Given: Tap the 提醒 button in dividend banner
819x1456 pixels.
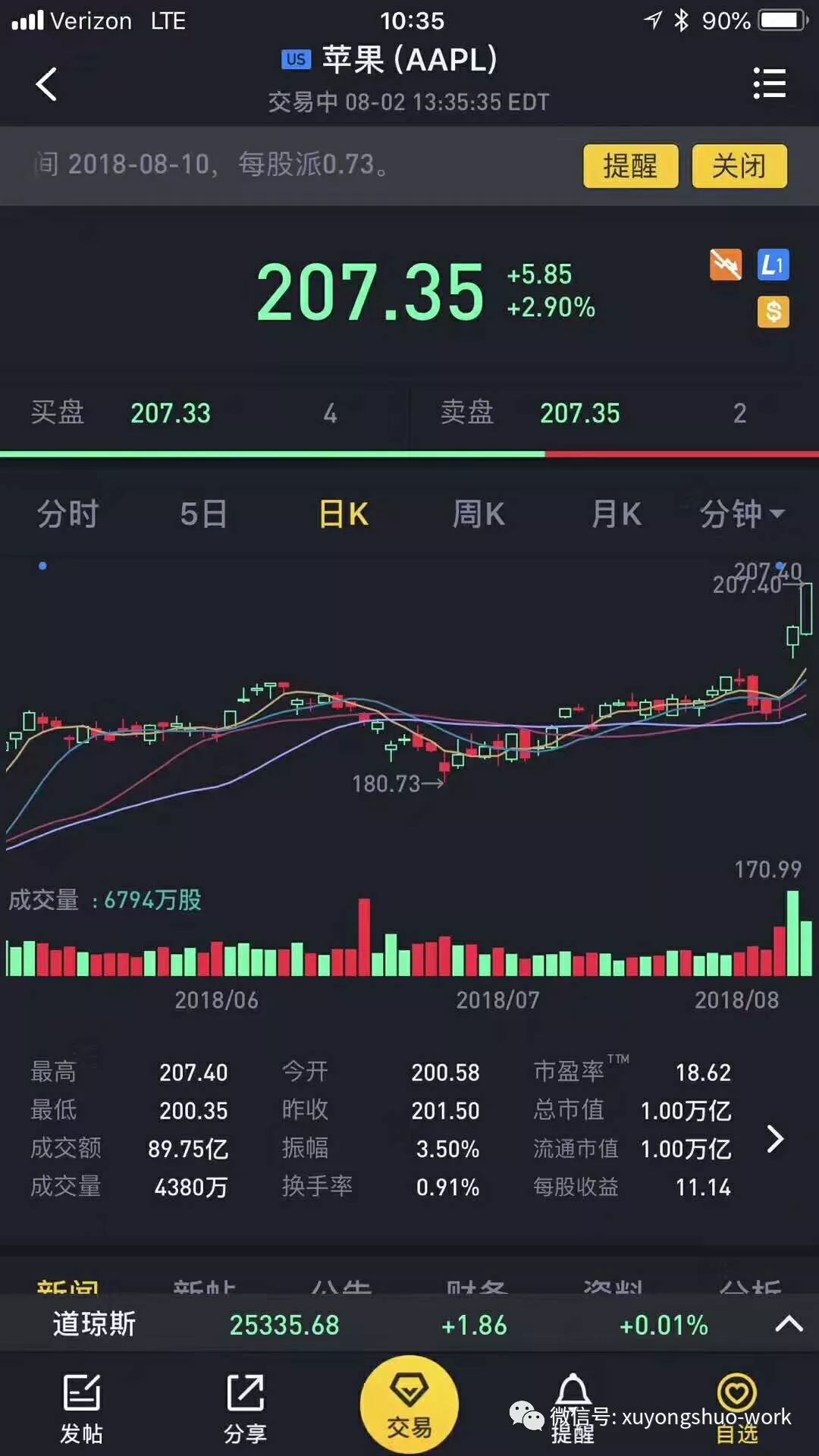Looking at the screenshot, I should point(630,166).
